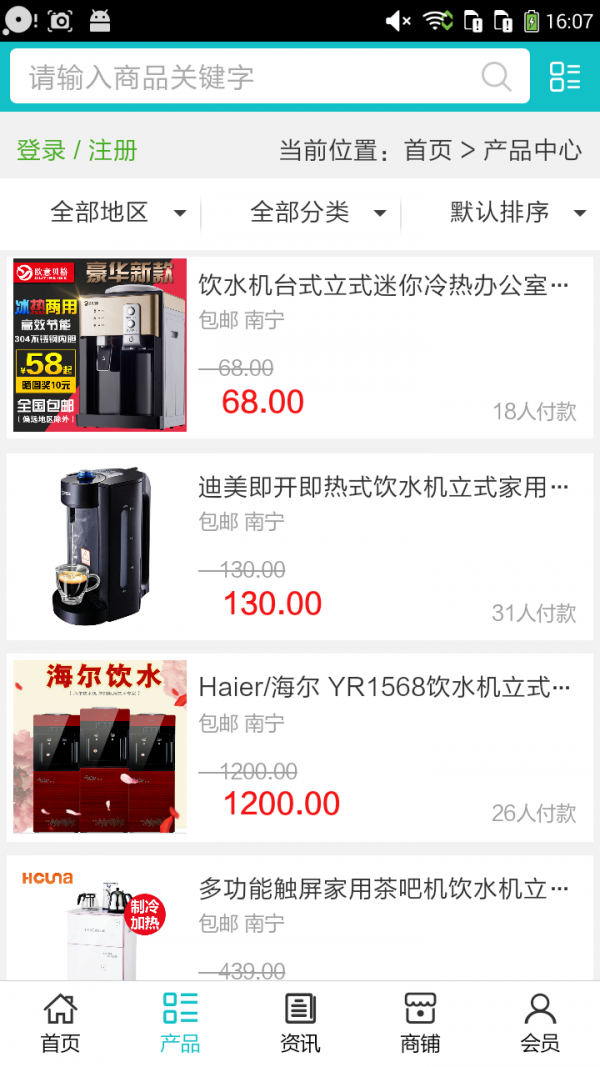The height and width of the screenshot is (1067, 600).
Task: Switch to the 资讯 tab
Action: pyautogui.click(x=300, y=1024)
